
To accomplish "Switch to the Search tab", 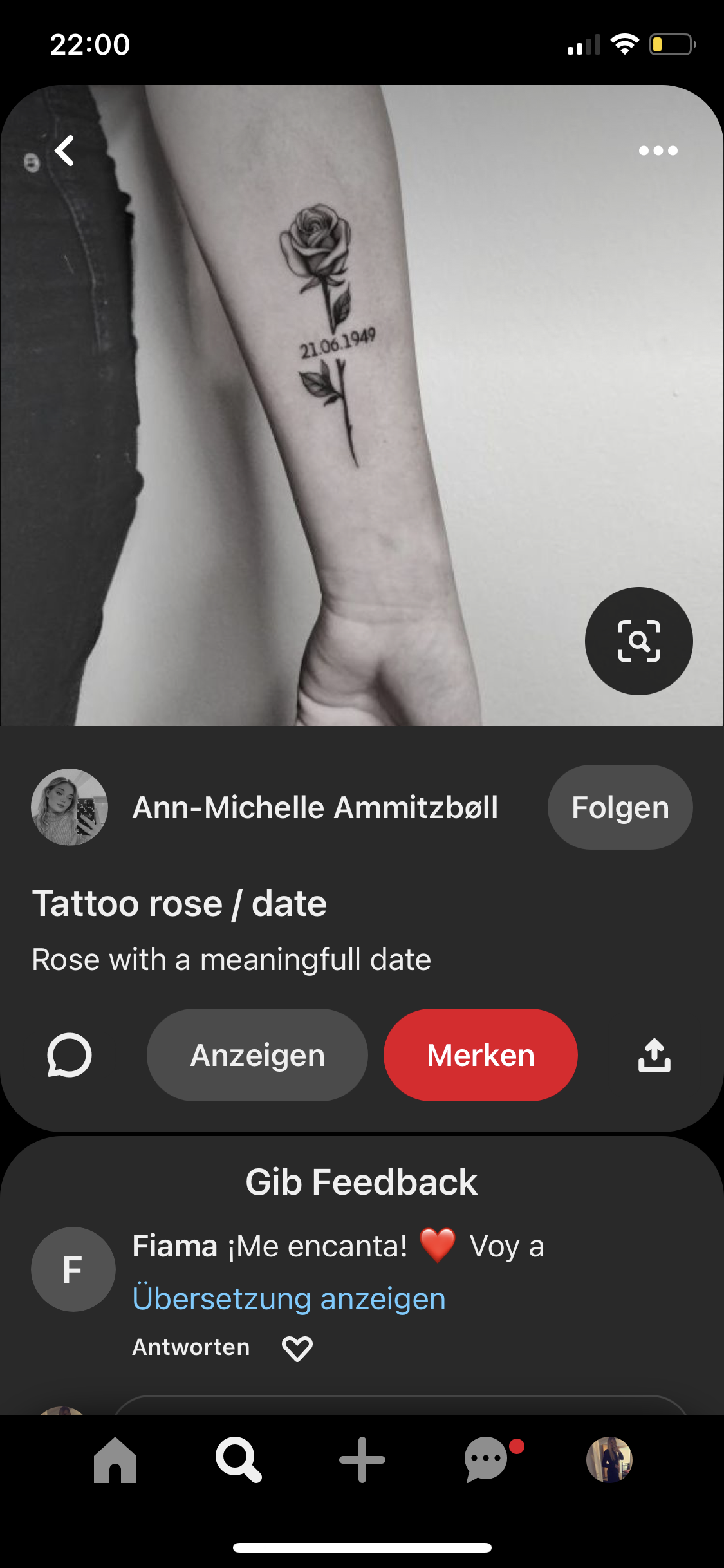I will click(239, 1460).
